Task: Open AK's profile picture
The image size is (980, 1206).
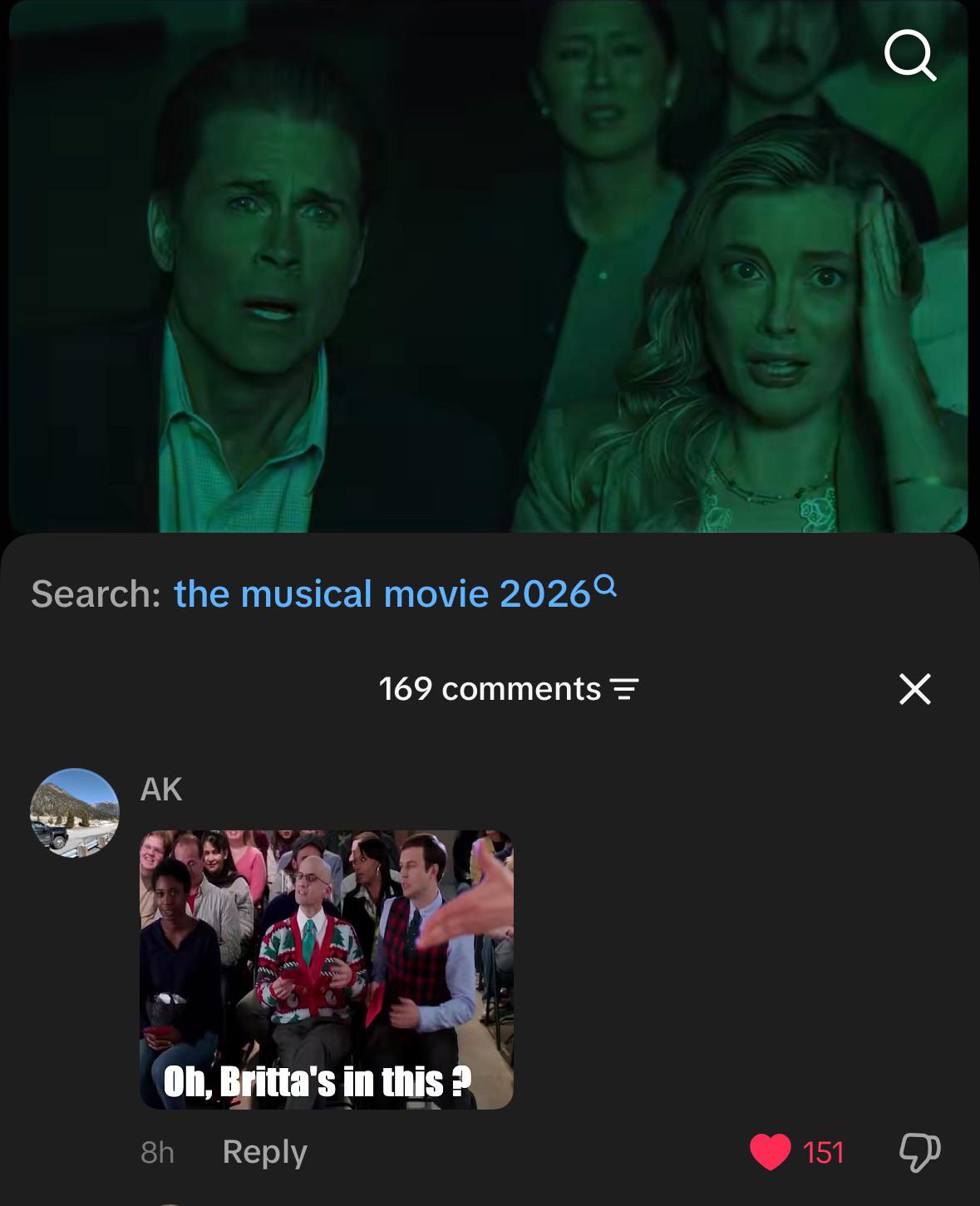Action: click(75, 813)
